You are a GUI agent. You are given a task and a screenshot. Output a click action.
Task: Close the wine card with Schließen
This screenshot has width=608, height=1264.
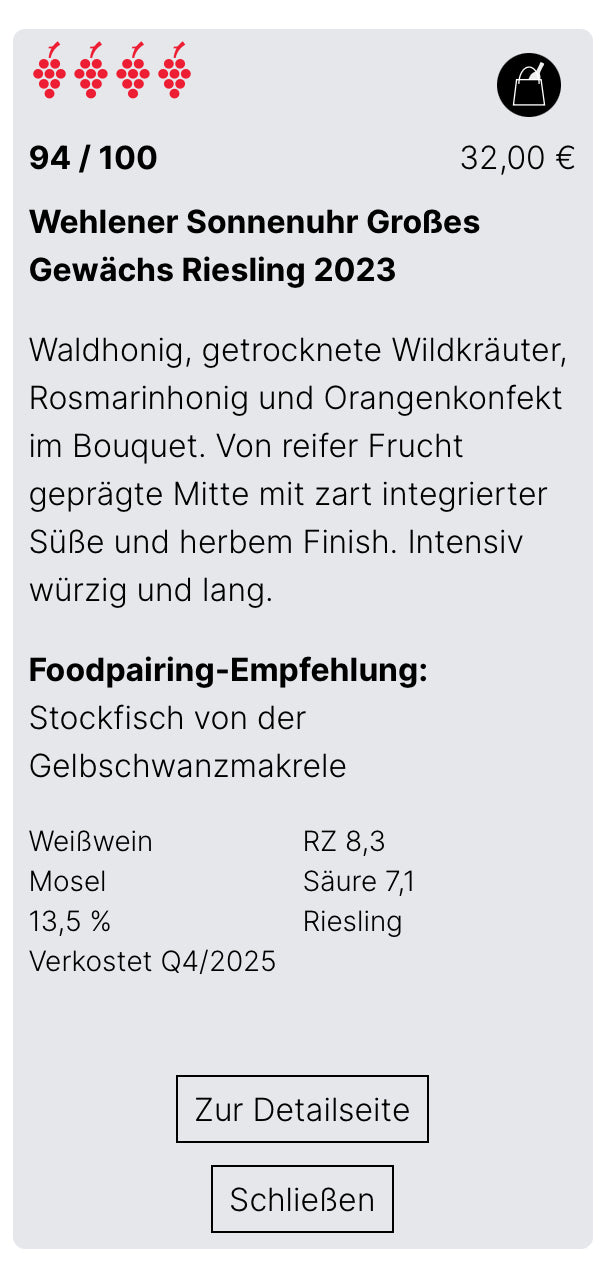tap(302, 1198)
